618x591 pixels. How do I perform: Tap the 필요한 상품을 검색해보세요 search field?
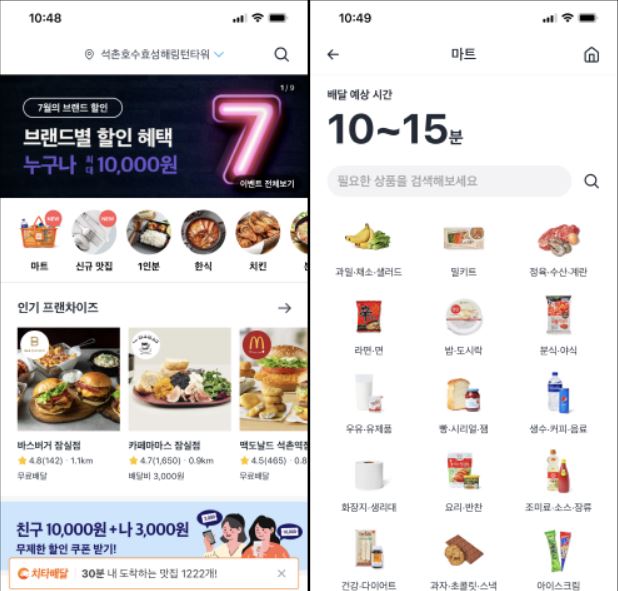tap(448, 181)
